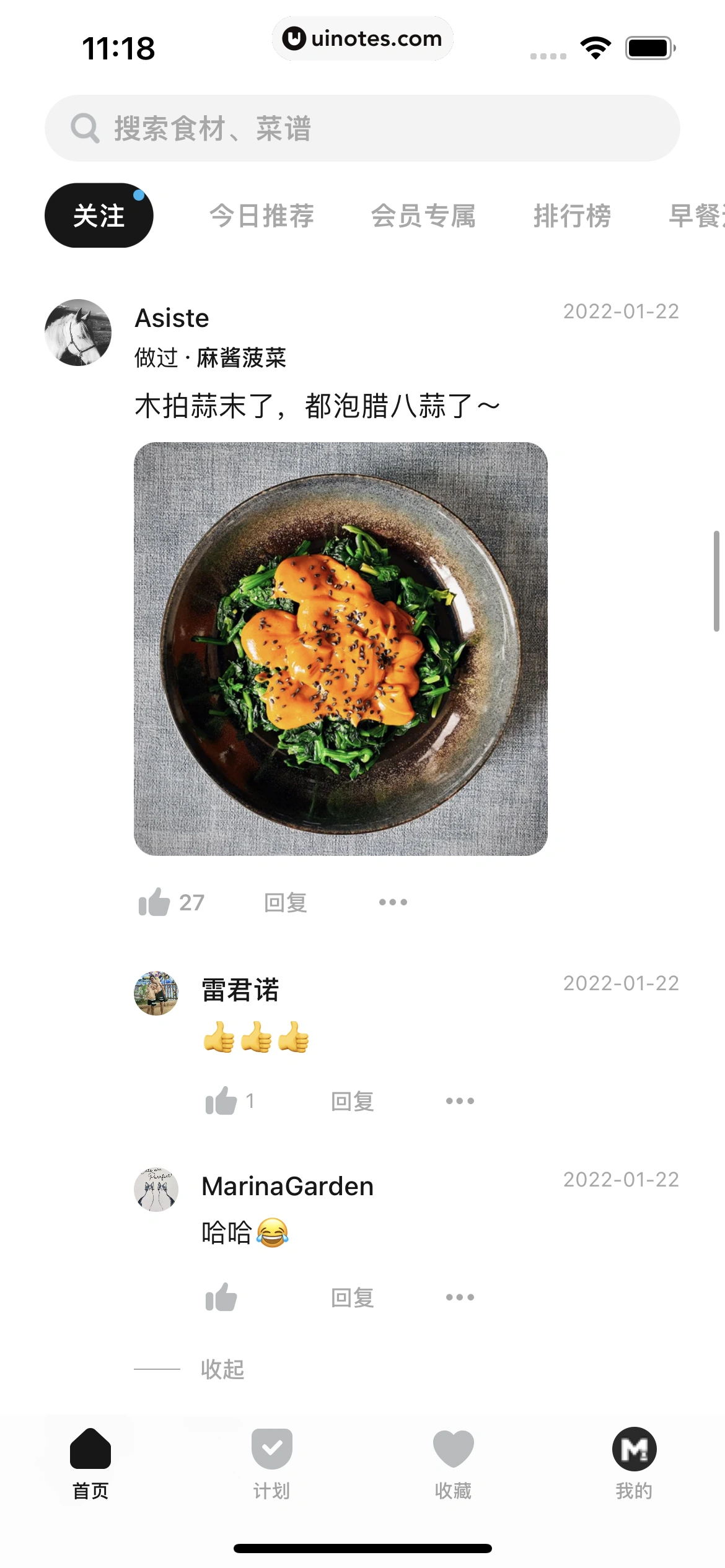Open more options on Asiste's post
The image size is (725, 1568).
(x=393, y=902)
